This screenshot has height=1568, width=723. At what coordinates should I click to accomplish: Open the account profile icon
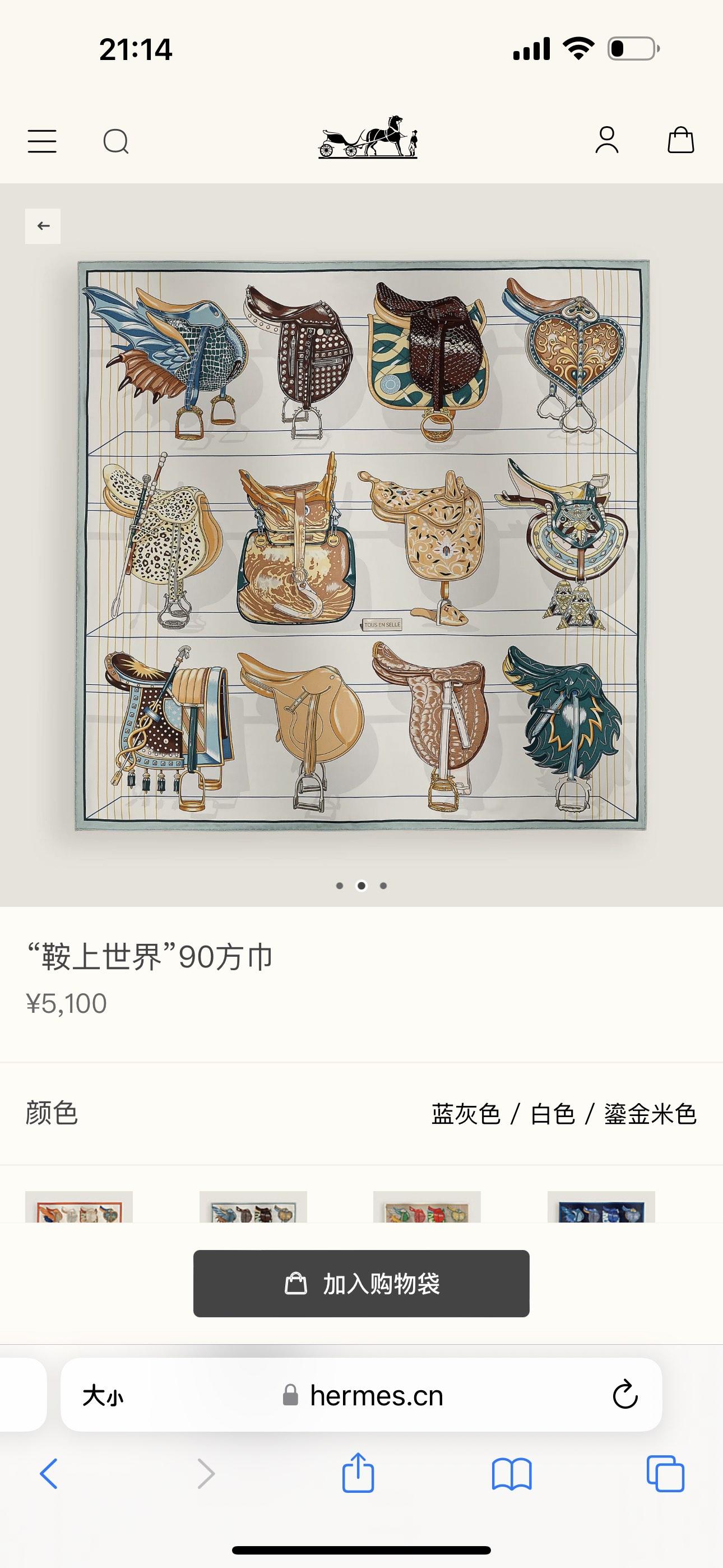coord(607,140)
